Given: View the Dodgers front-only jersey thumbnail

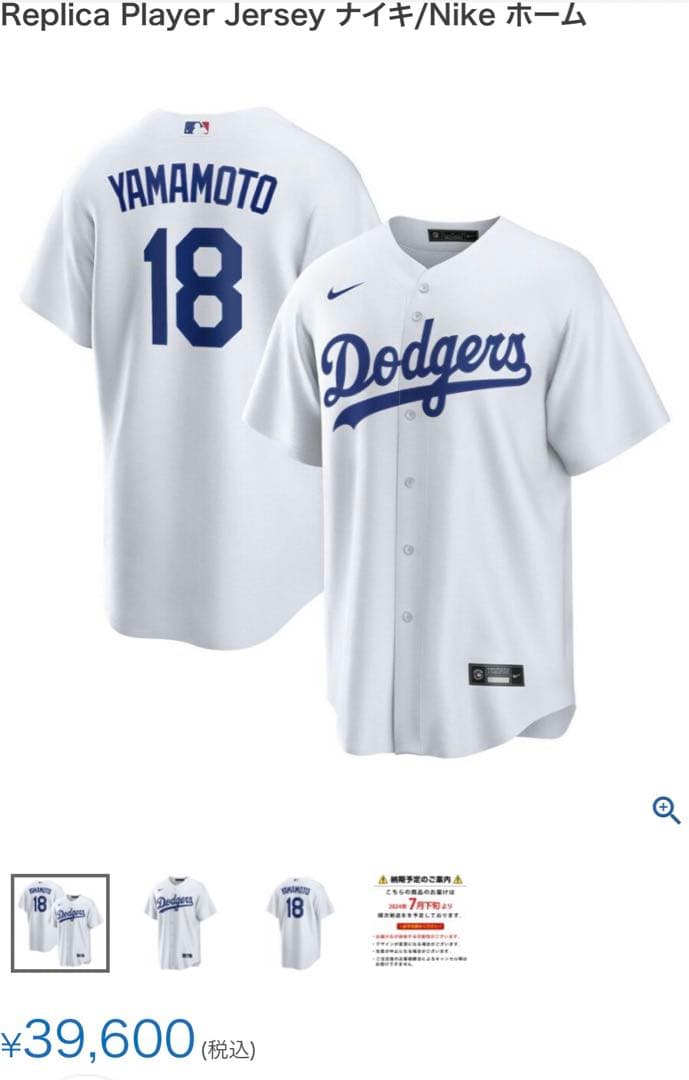Looking at the screenshot, I should coord(180,923).
